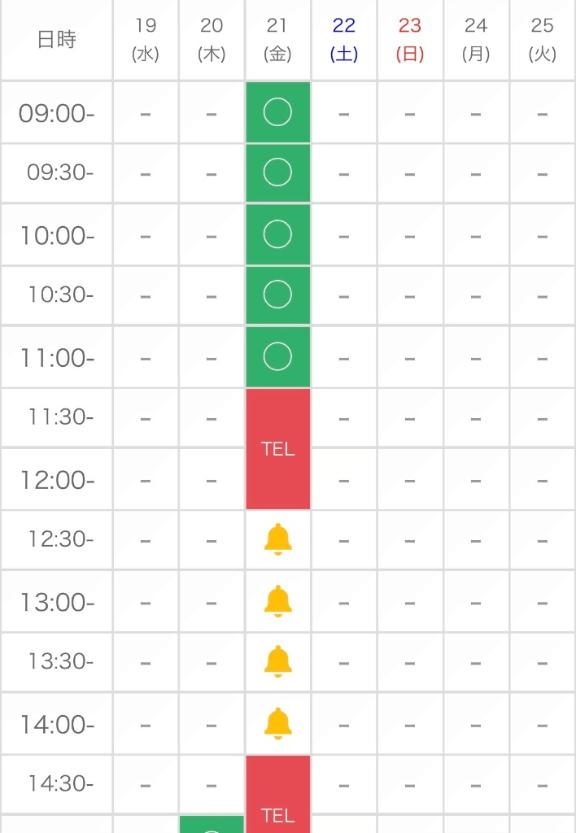Screen dimensions: 576x833
Task: Reserve the 10:30 green slot on the 21st
Action: click(278, 295)
